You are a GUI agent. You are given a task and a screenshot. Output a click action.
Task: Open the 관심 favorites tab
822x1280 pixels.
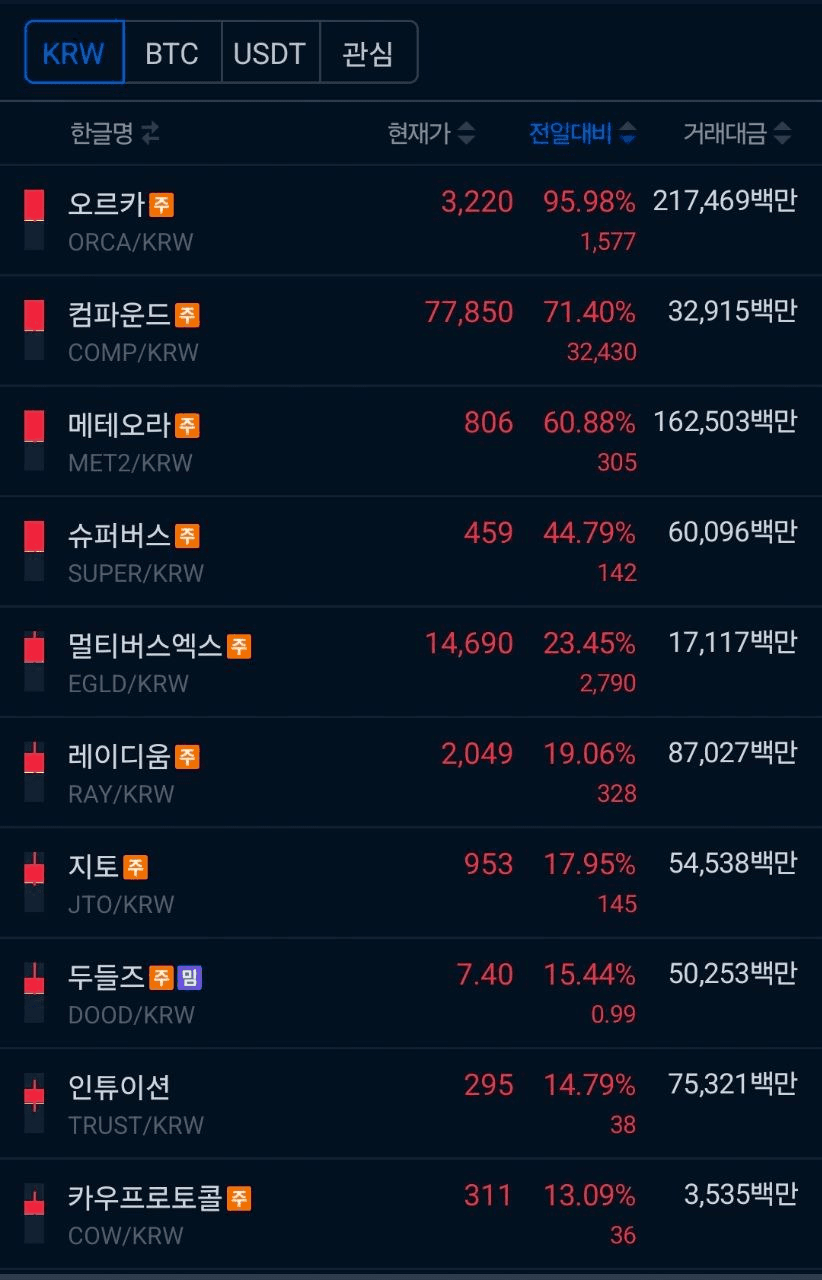[368, 53]
